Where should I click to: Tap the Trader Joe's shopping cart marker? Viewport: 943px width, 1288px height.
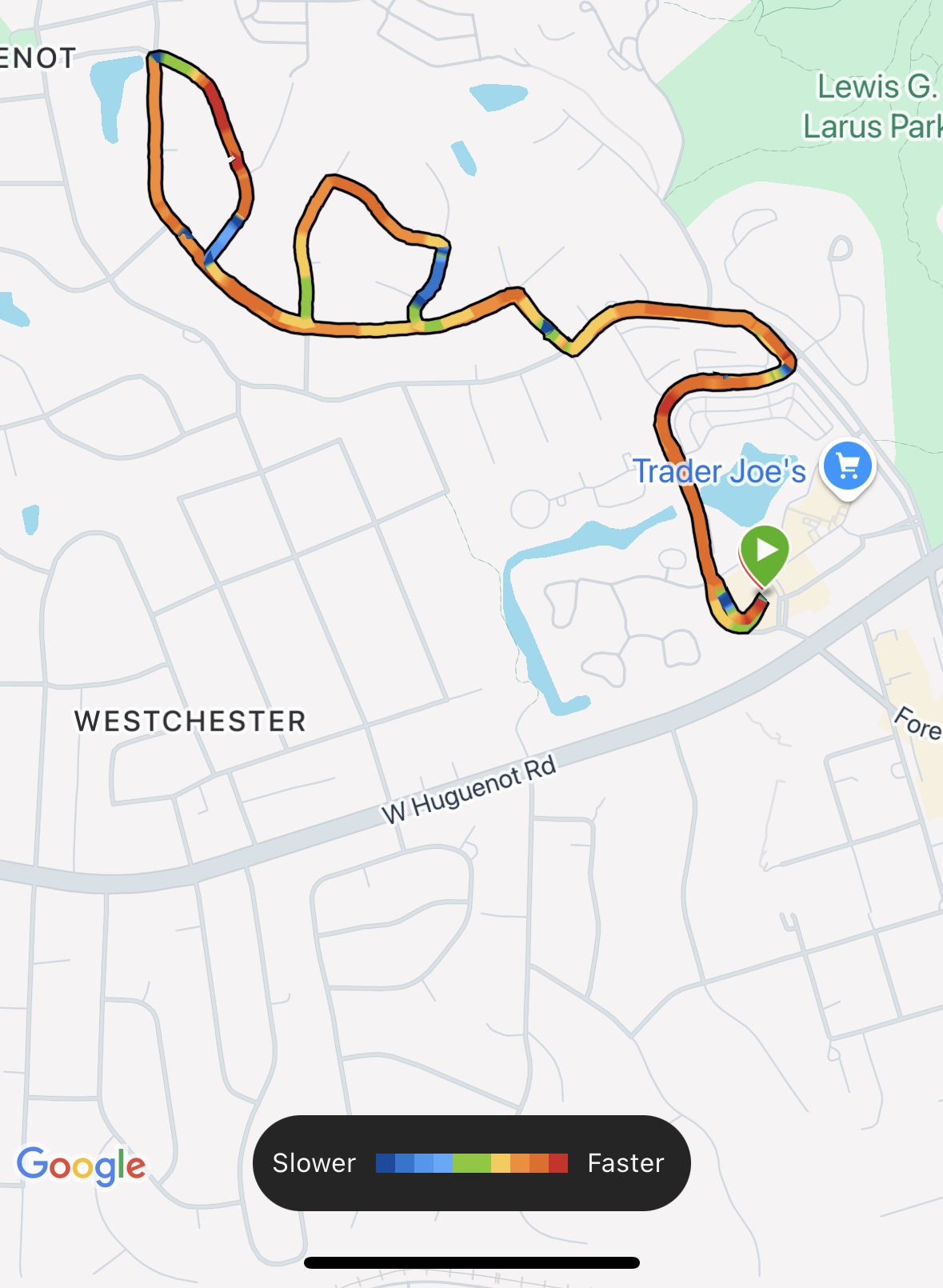(848, 466)
